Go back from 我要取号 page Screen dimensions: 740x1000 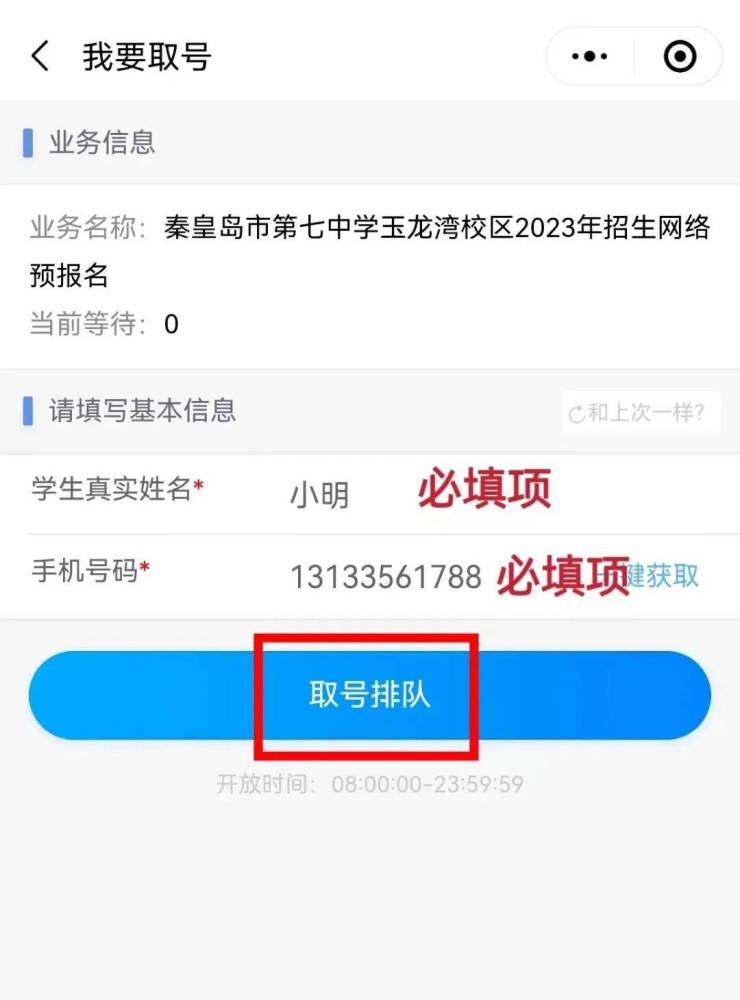pyautogui.click(x=40, y=57)
